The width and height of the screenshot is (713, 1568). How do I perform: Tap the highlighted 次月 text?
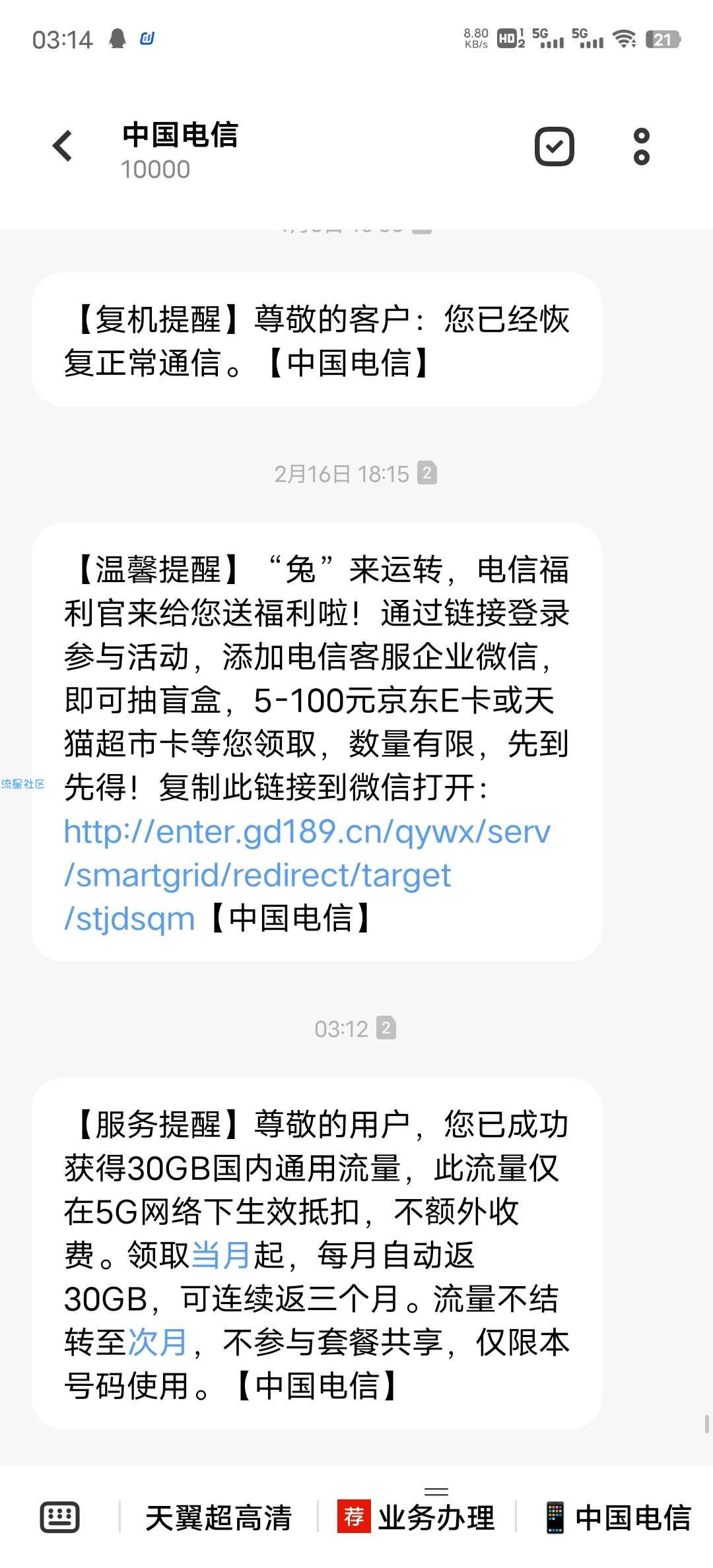coord(158,1342)
